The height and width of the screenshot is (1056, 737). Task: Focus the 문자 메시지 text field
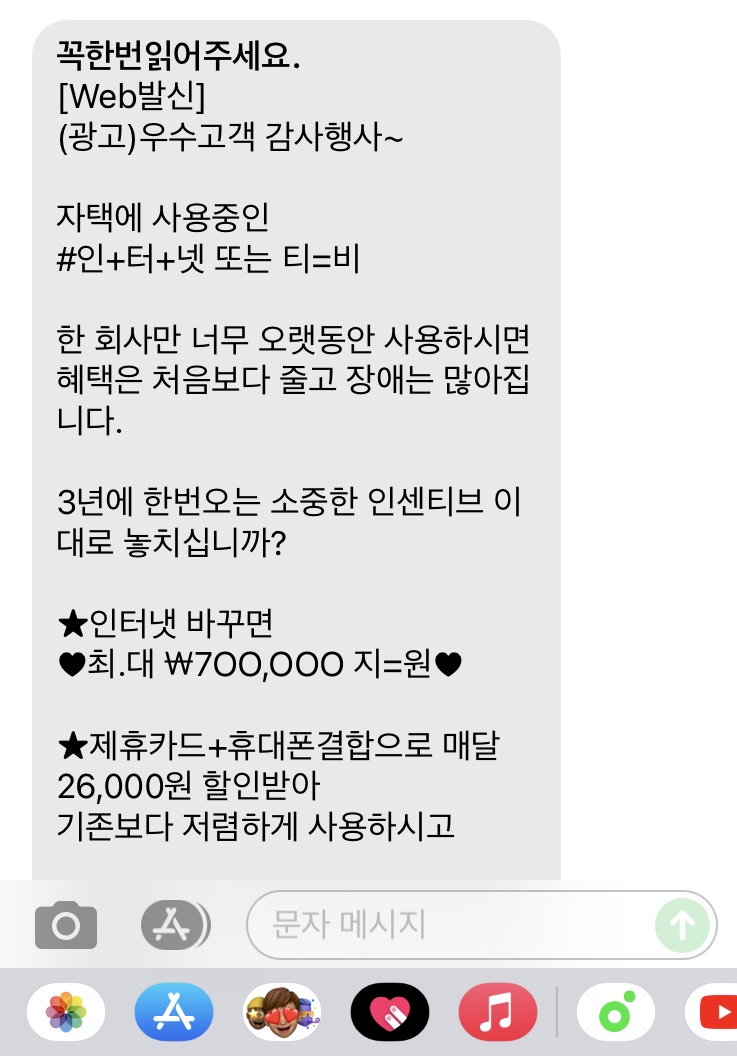pyautogui.click(x=450, y=925)
